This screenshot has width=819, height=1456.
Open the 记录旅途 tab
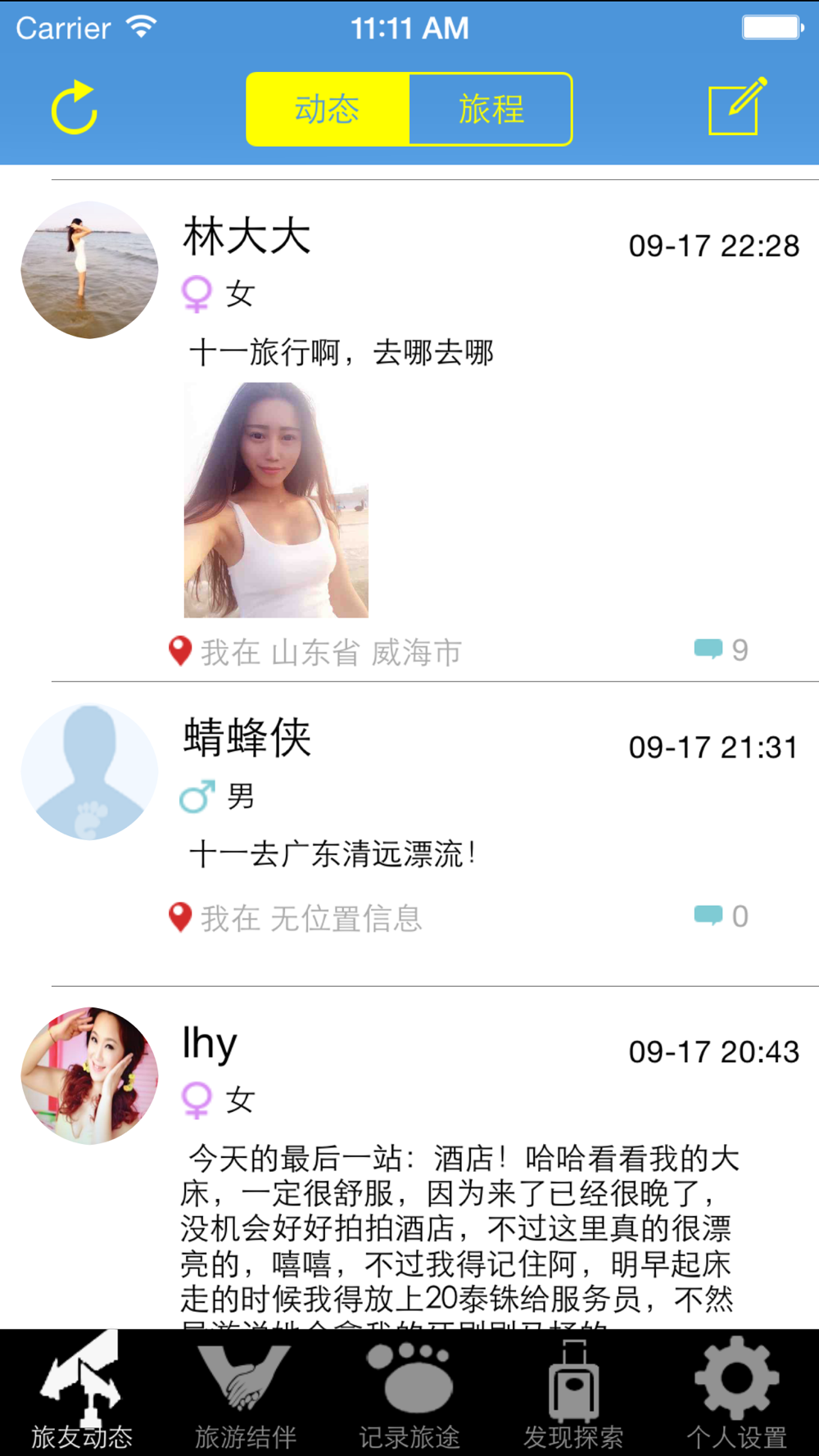pyautogui.click(x=409, y=1394)
